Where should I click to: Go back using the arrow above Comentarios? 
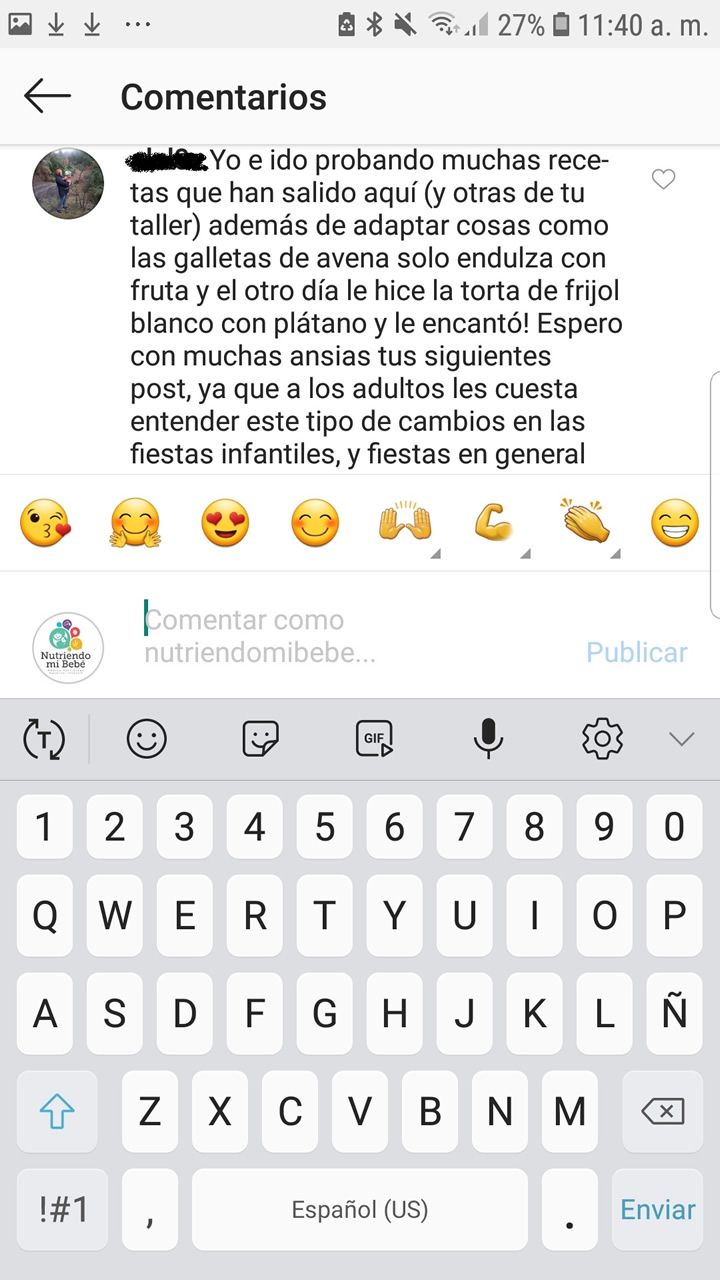pyautogui.click(x=47, y=96)
